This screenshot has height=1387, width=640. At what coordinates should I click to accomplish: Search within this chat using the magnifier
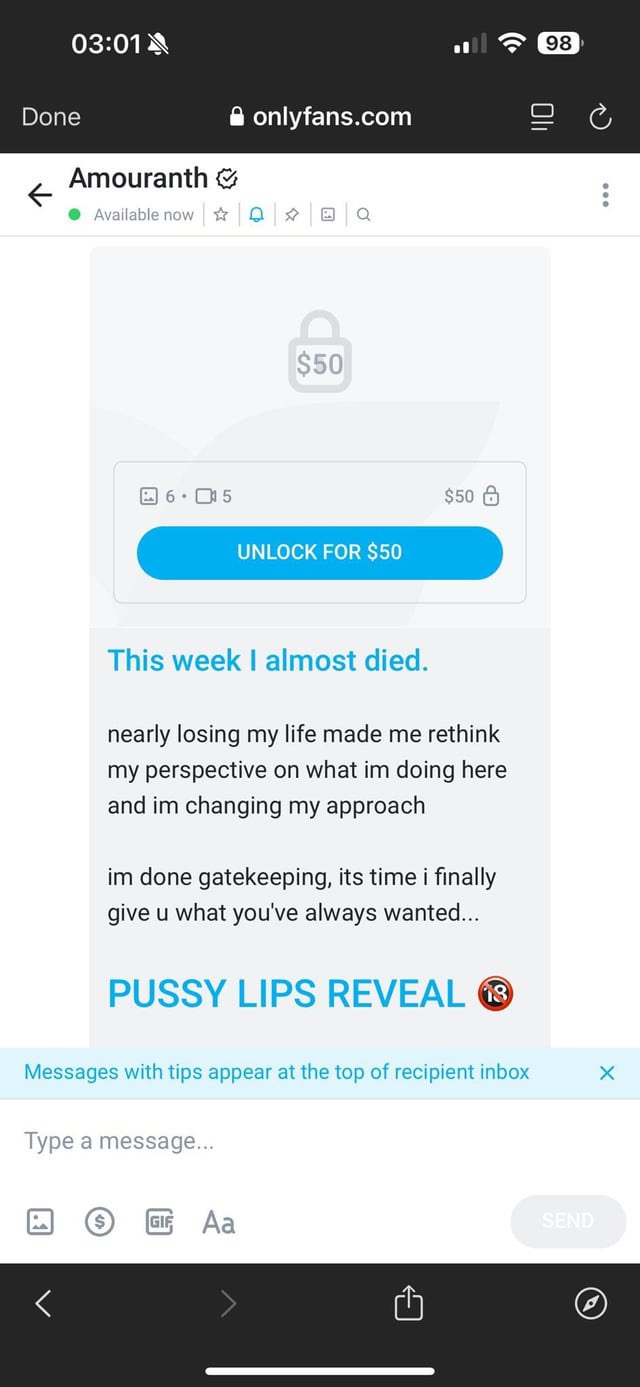tap(363, 214)
